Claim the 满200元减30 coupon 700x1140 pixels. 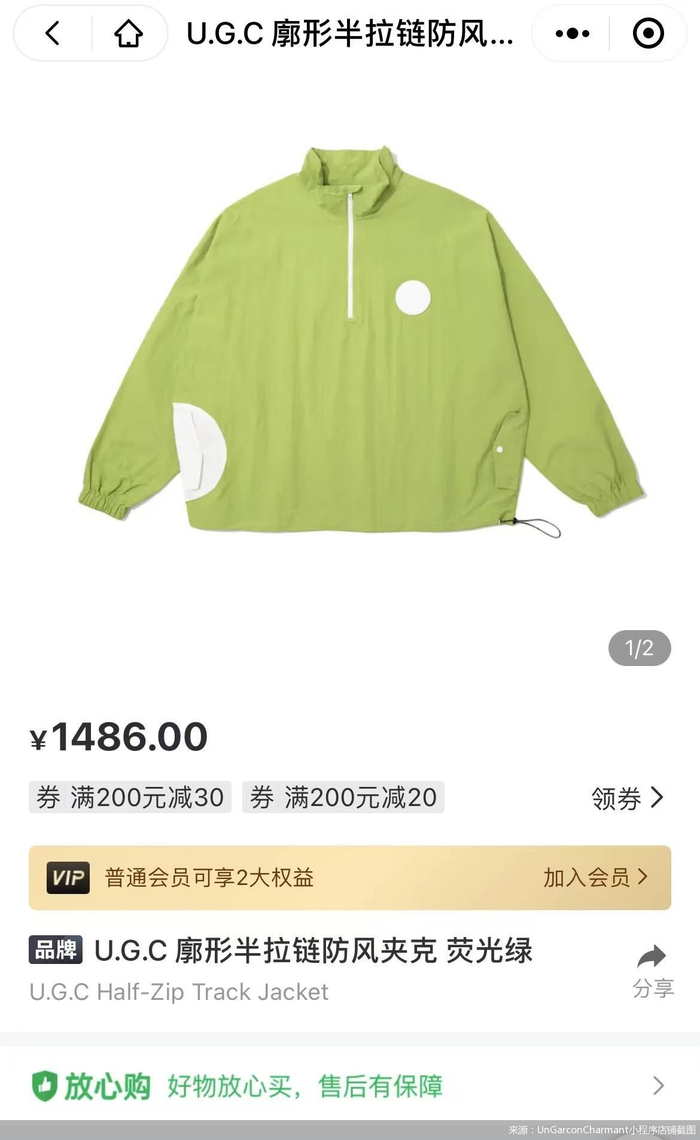pos(130,797)
